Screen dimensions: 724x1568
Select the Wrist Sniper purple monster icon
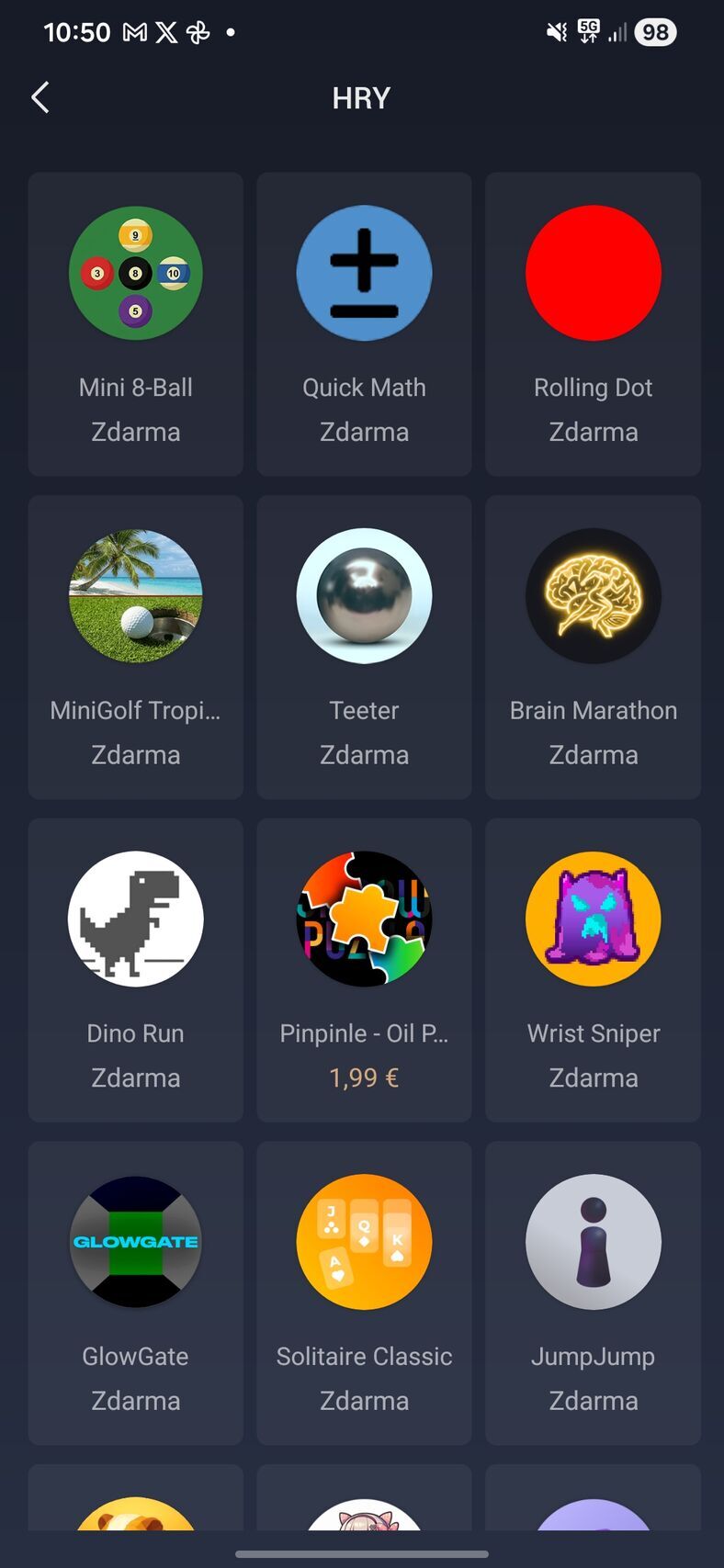coord(593,919)
